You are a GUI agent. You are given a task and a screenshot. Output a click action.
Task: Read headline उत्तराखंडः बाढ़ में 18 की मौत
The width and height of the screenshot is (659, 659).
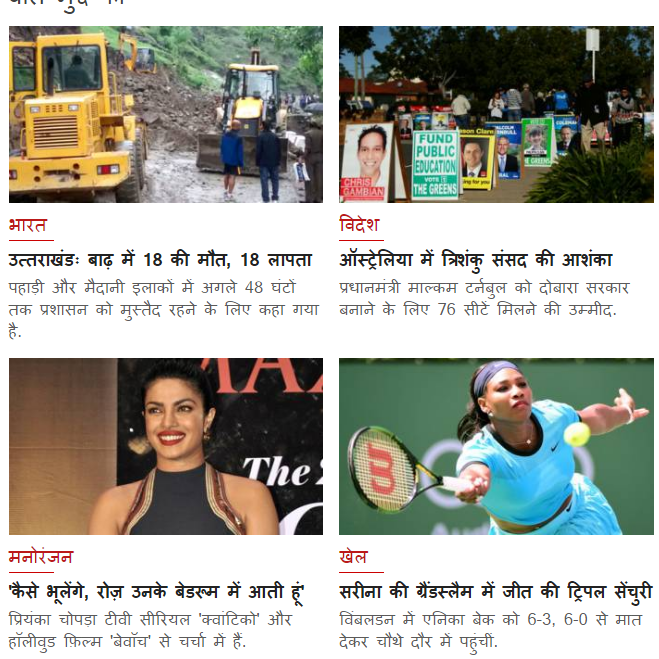pyautogui.click(x=160, y=259)
